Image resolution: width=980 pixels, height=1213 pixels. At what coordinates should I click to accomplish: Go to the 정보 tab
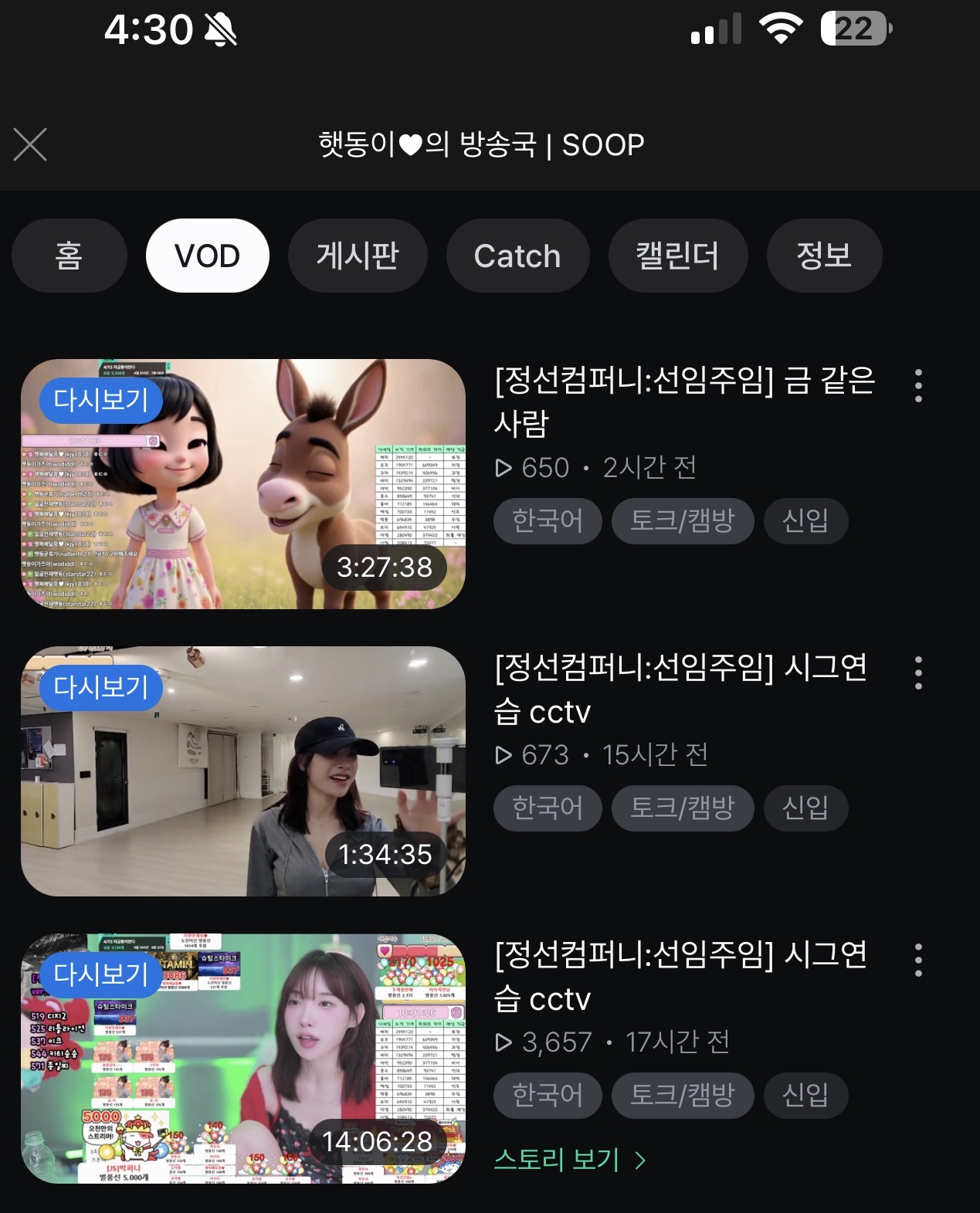tap(824, 256)
